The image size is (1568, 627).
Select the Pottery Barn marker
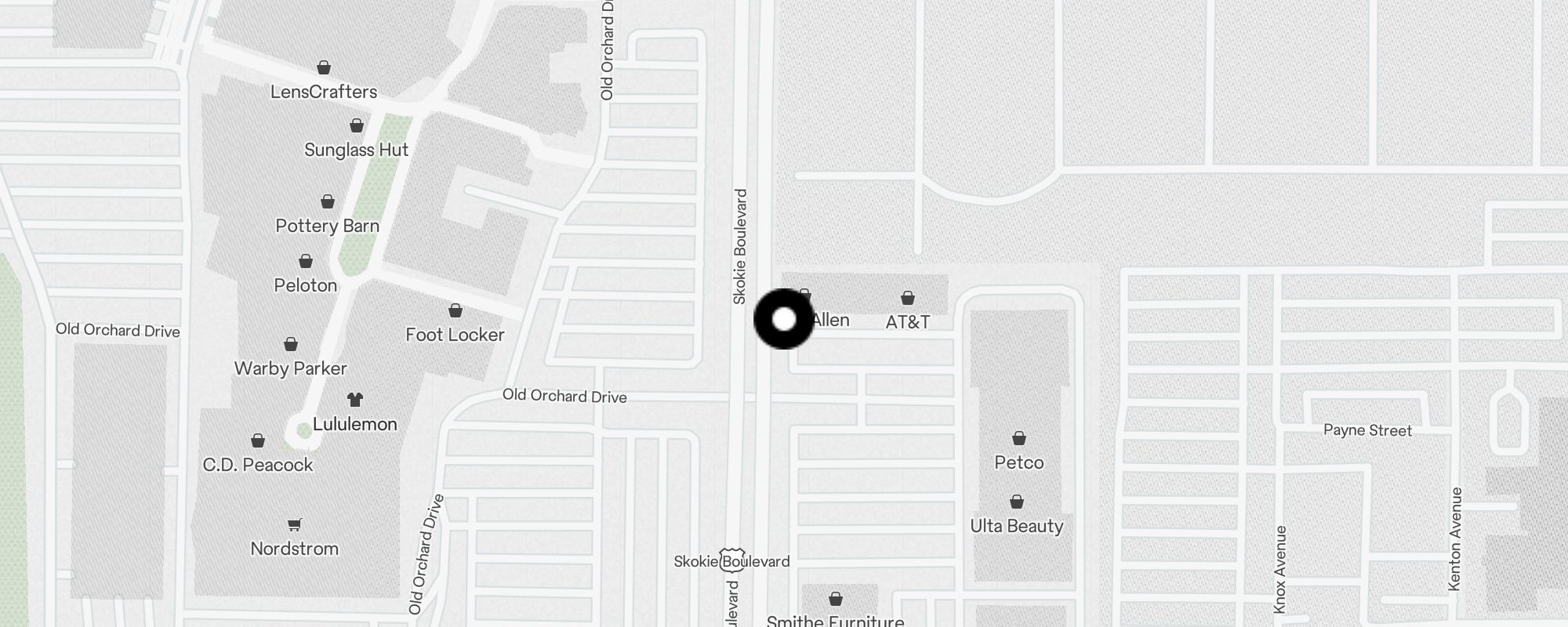click(x=328, y=202)
